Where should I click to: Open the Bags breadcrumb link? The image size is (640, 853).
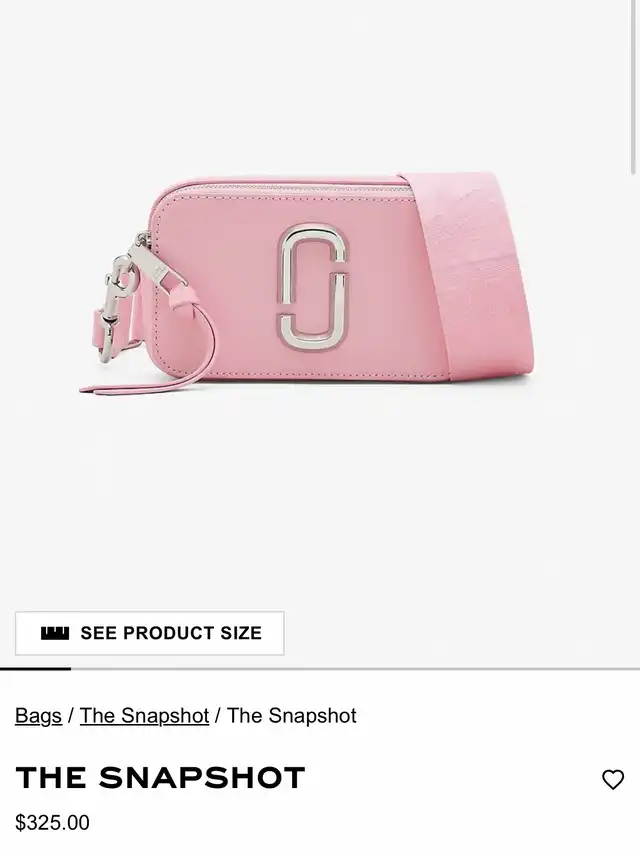(x=38, y=716)
